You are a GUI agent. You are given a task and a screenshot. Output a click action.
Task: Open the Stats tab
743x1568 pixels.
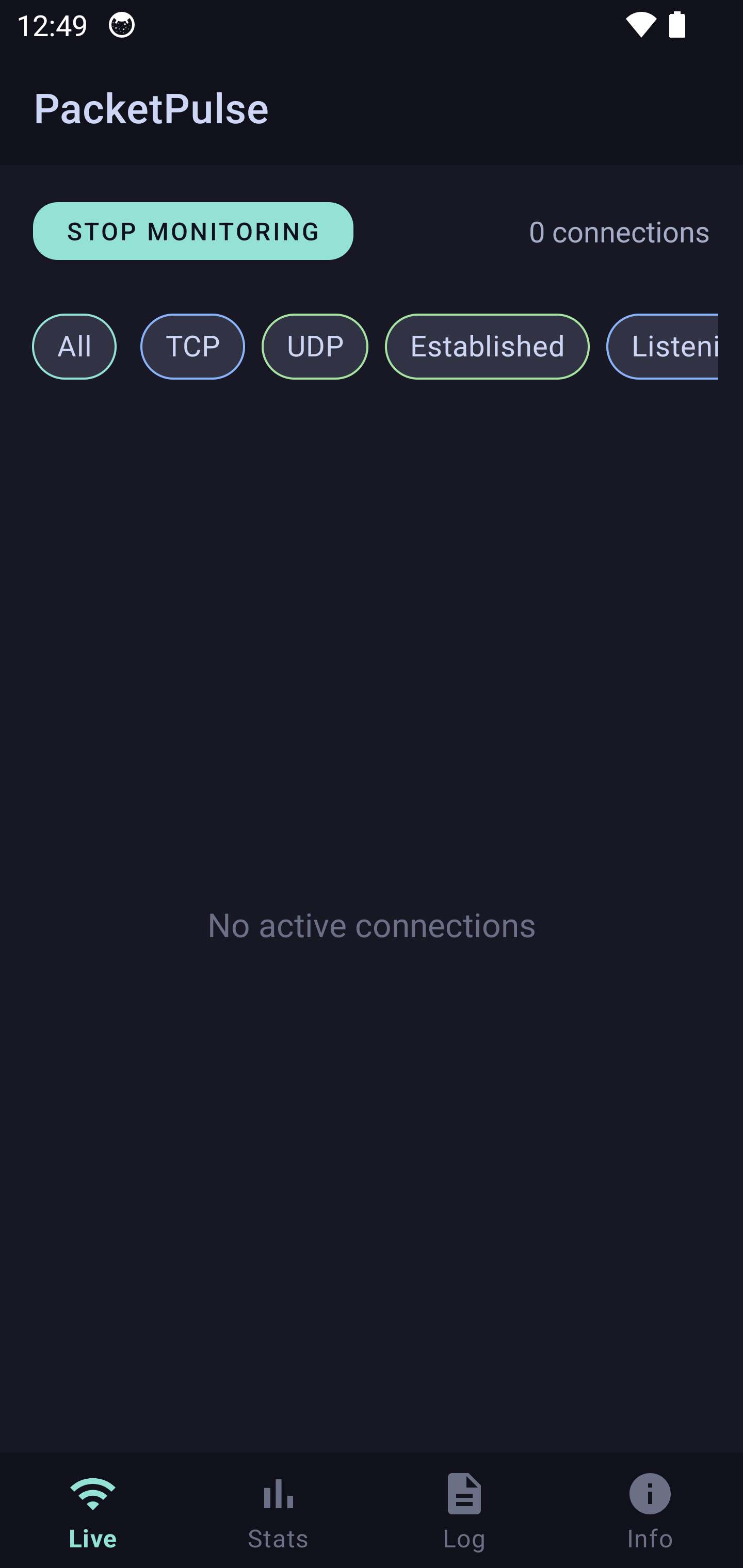click(278, 1510)
